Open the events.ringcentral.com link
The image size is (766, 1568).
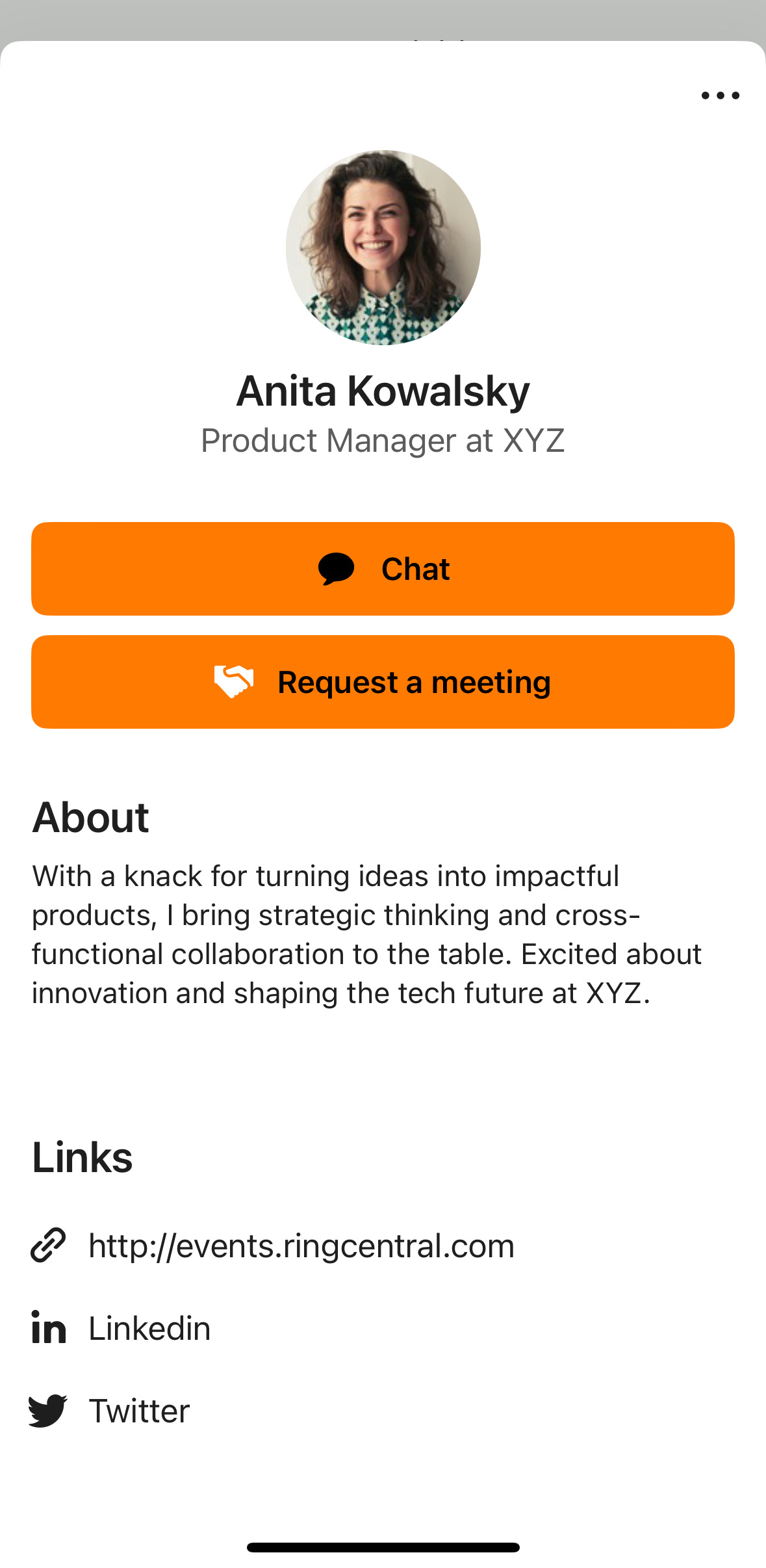(x=273, y=1246)
